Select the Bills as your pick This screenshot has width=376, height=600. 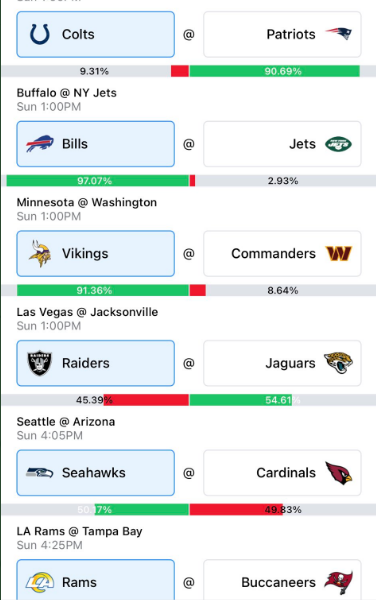click(96, 144)
